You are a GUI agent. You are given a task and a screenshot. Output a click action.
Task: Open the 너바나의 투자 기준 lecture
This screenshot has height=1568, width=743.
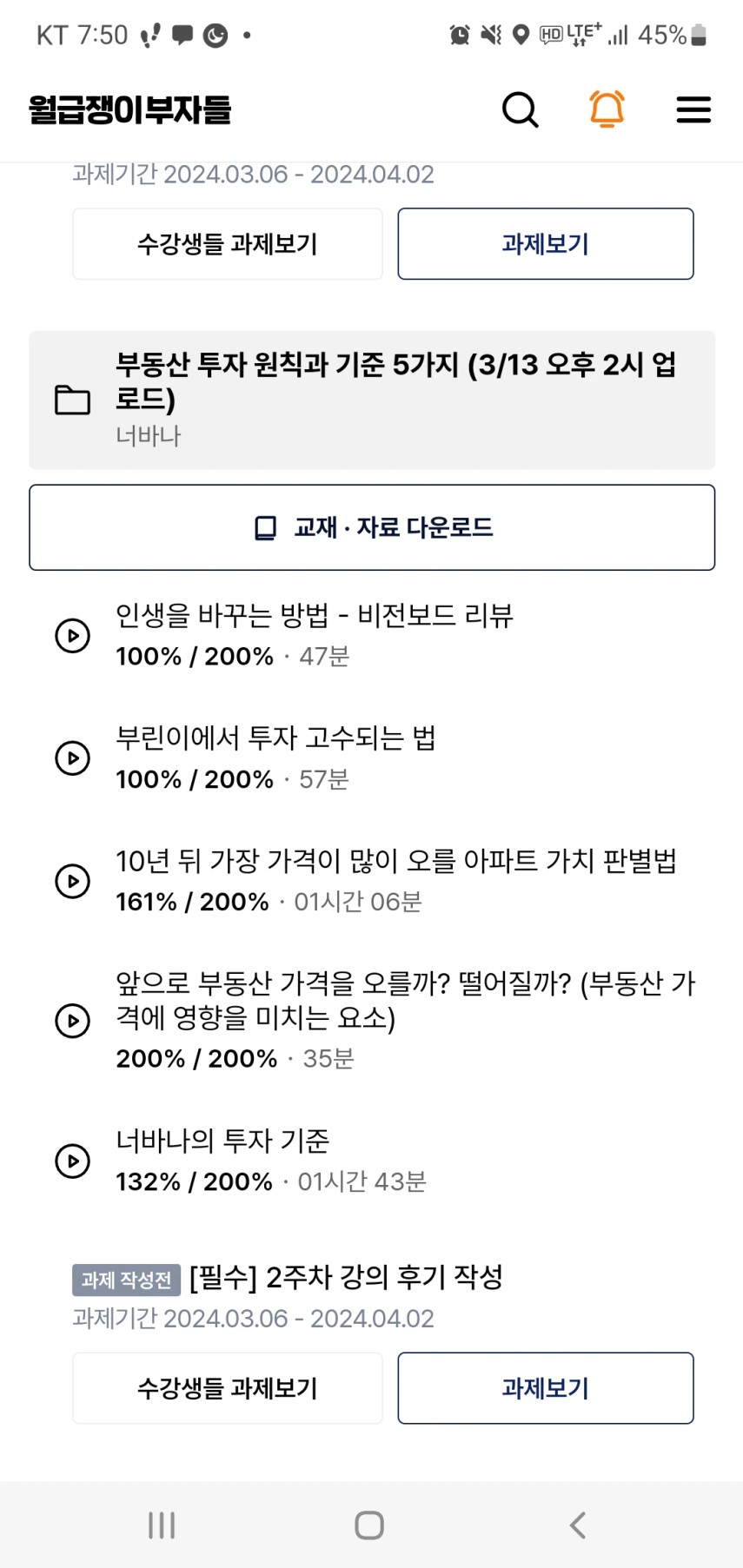point(372,1161)
